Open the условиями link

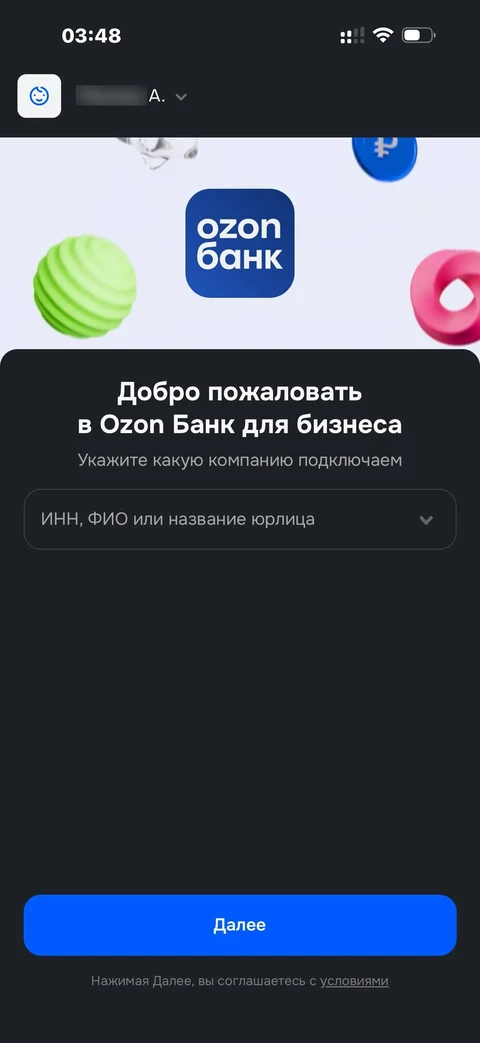[x=354, y=981]
